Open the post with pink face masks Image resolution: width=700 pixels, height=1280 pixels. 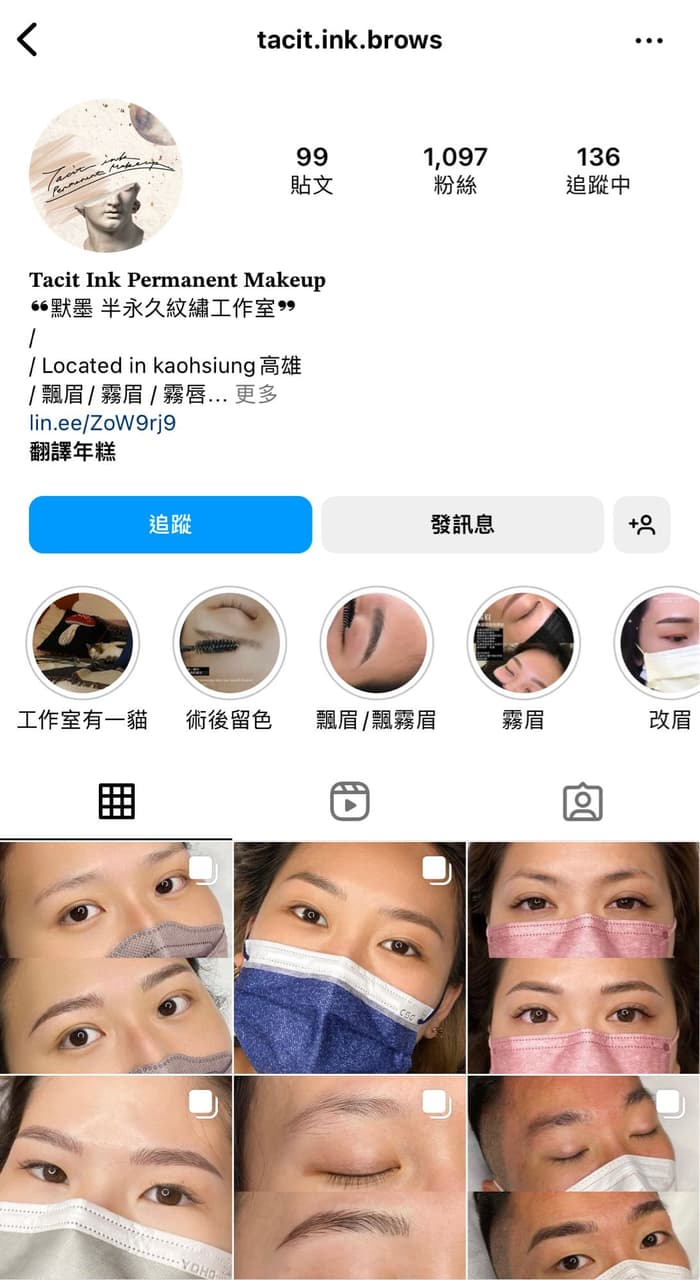click(584, 958)
